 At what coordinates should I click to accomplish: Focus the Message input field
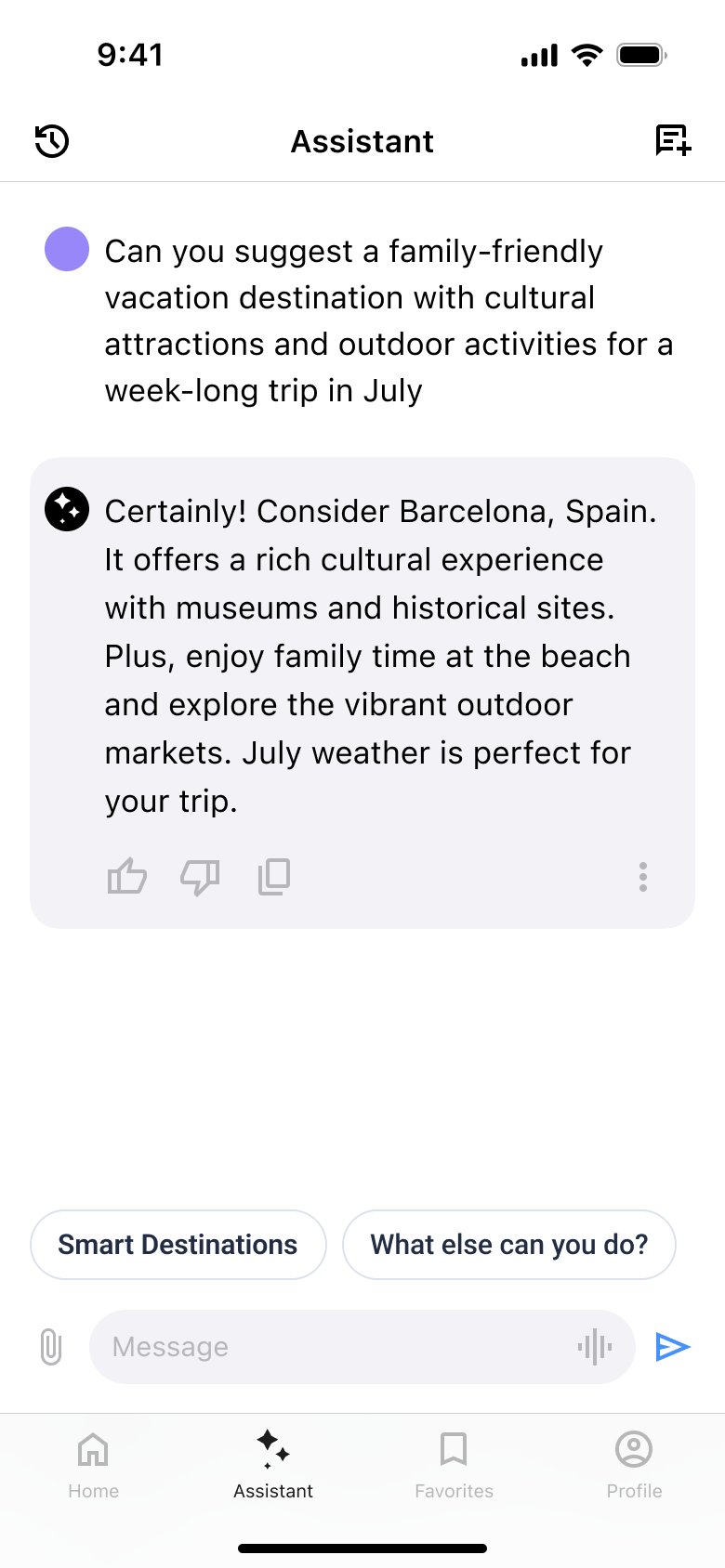pyautogui.click(x=335, y=1347)
